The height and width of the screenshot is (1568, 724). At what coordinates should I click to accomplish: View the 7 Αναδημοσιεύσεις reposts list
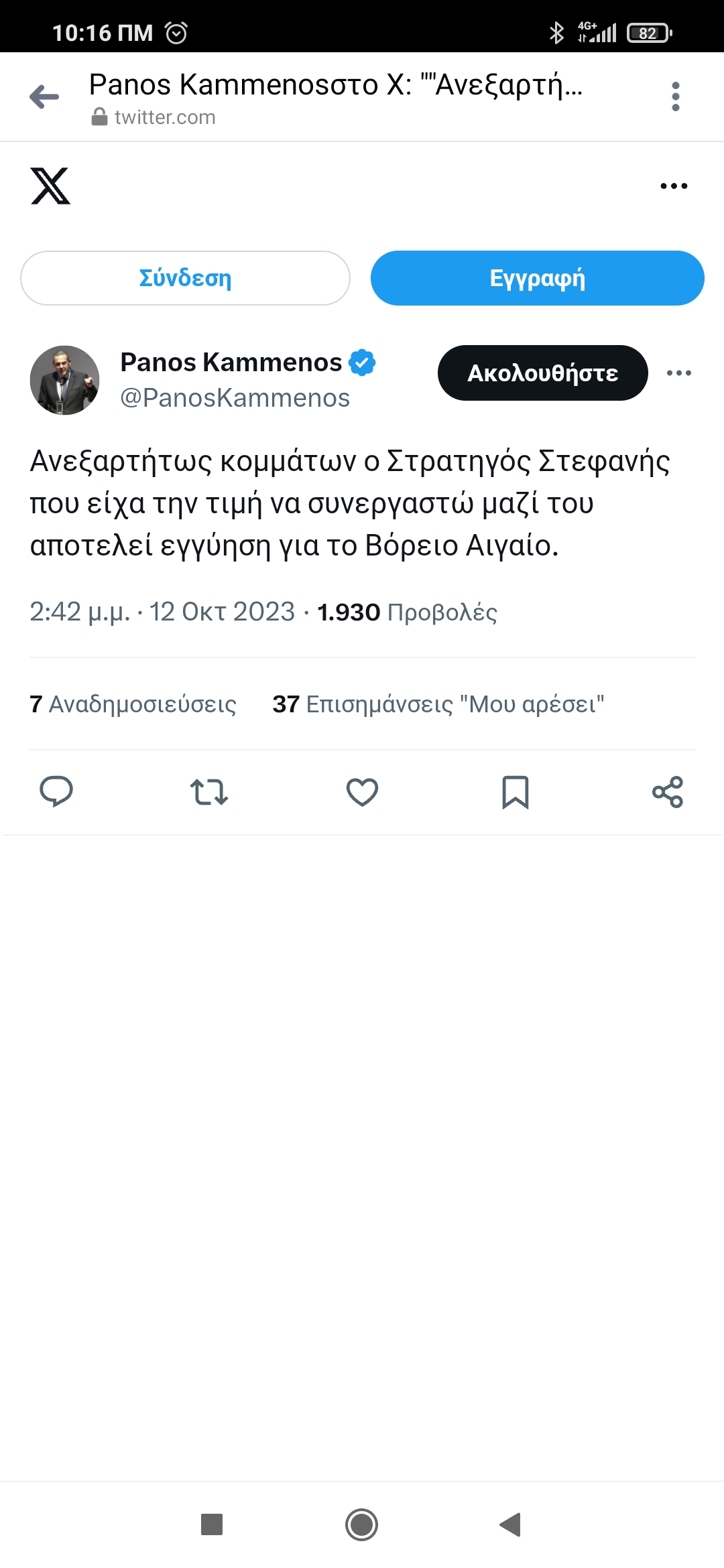[x=133, y=704]
